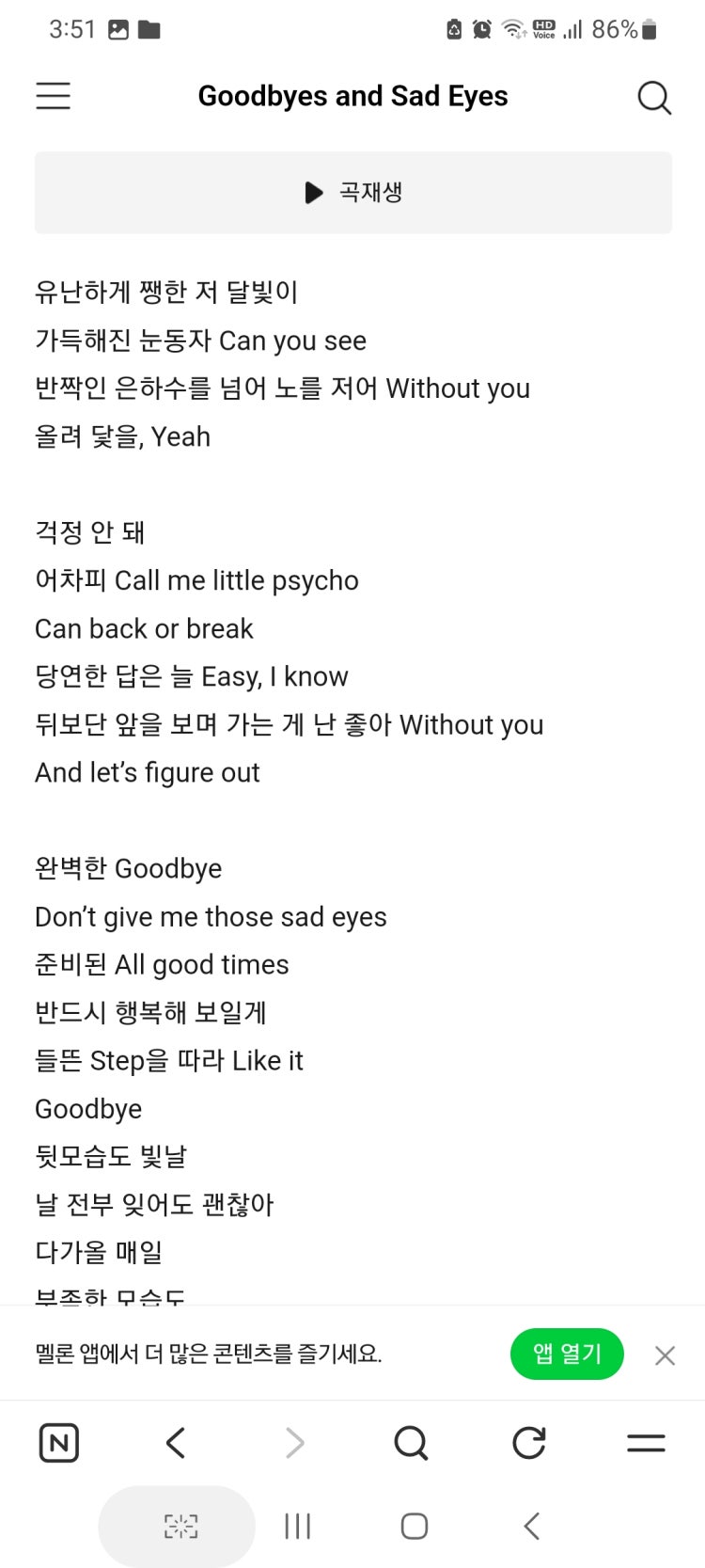Reload the current page
Image resolution: width=705 pixels, height=1568 pixels.
pos(528,1443)
